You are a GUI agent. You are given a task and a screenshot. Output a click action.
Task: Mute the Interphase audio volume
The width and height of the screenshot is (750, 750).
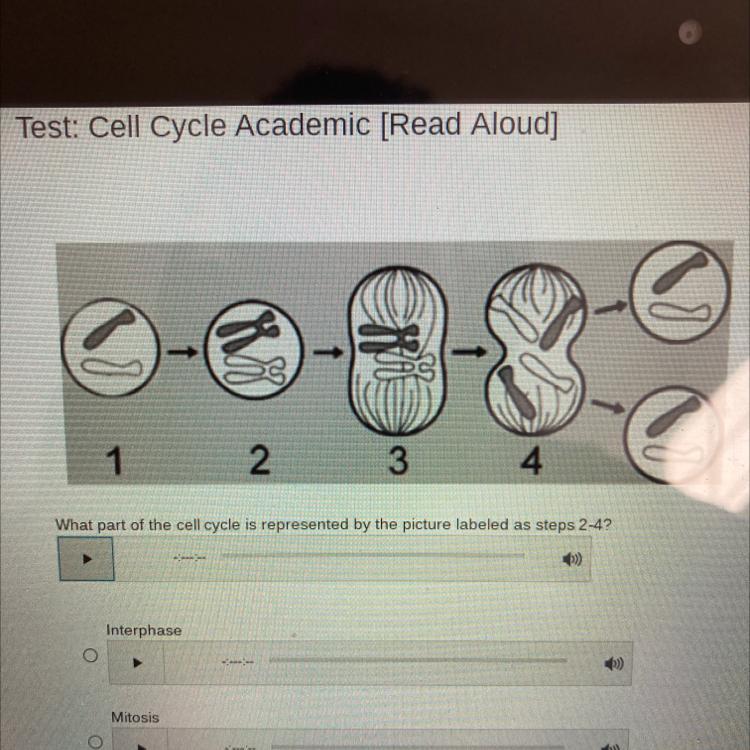(610, 662)
